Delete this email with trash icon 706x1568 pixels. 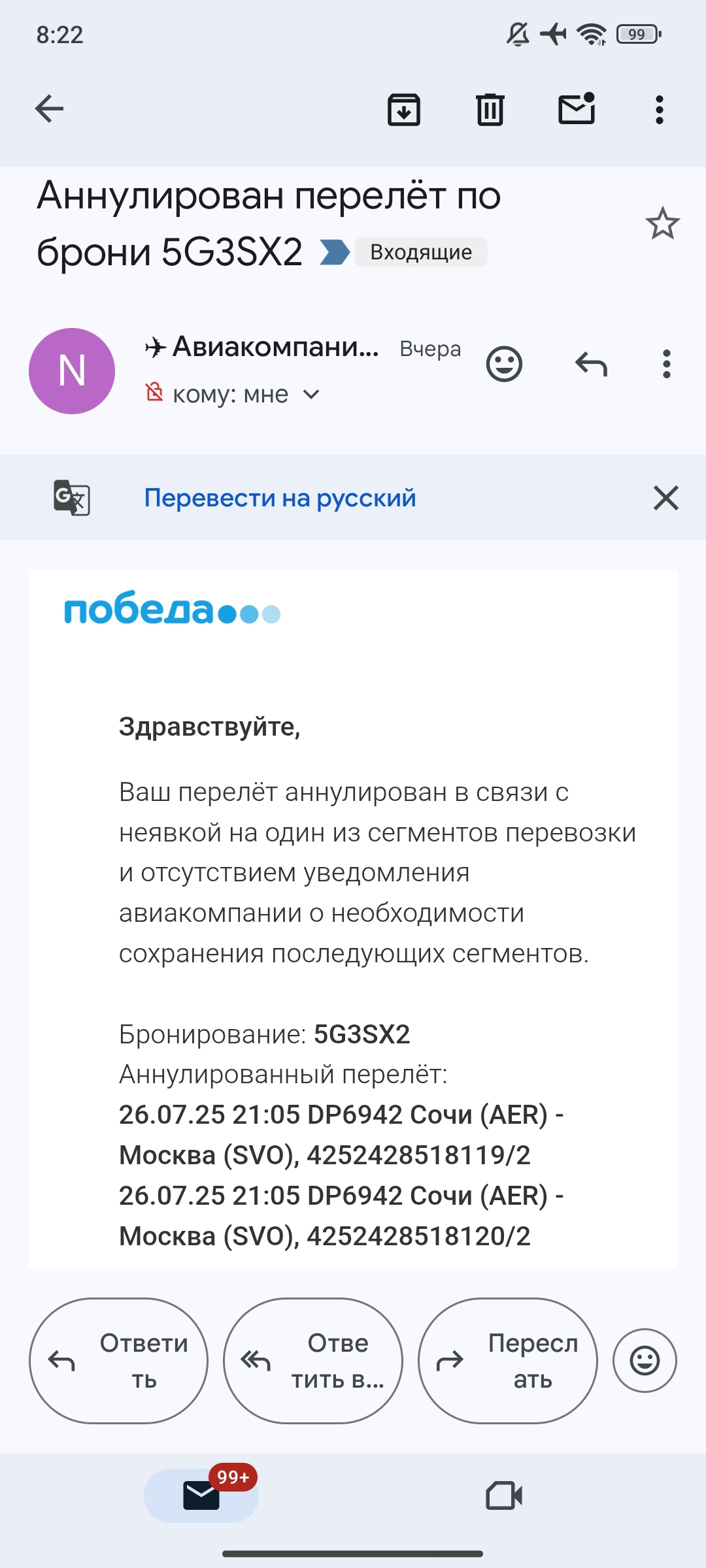coord(490,109)
